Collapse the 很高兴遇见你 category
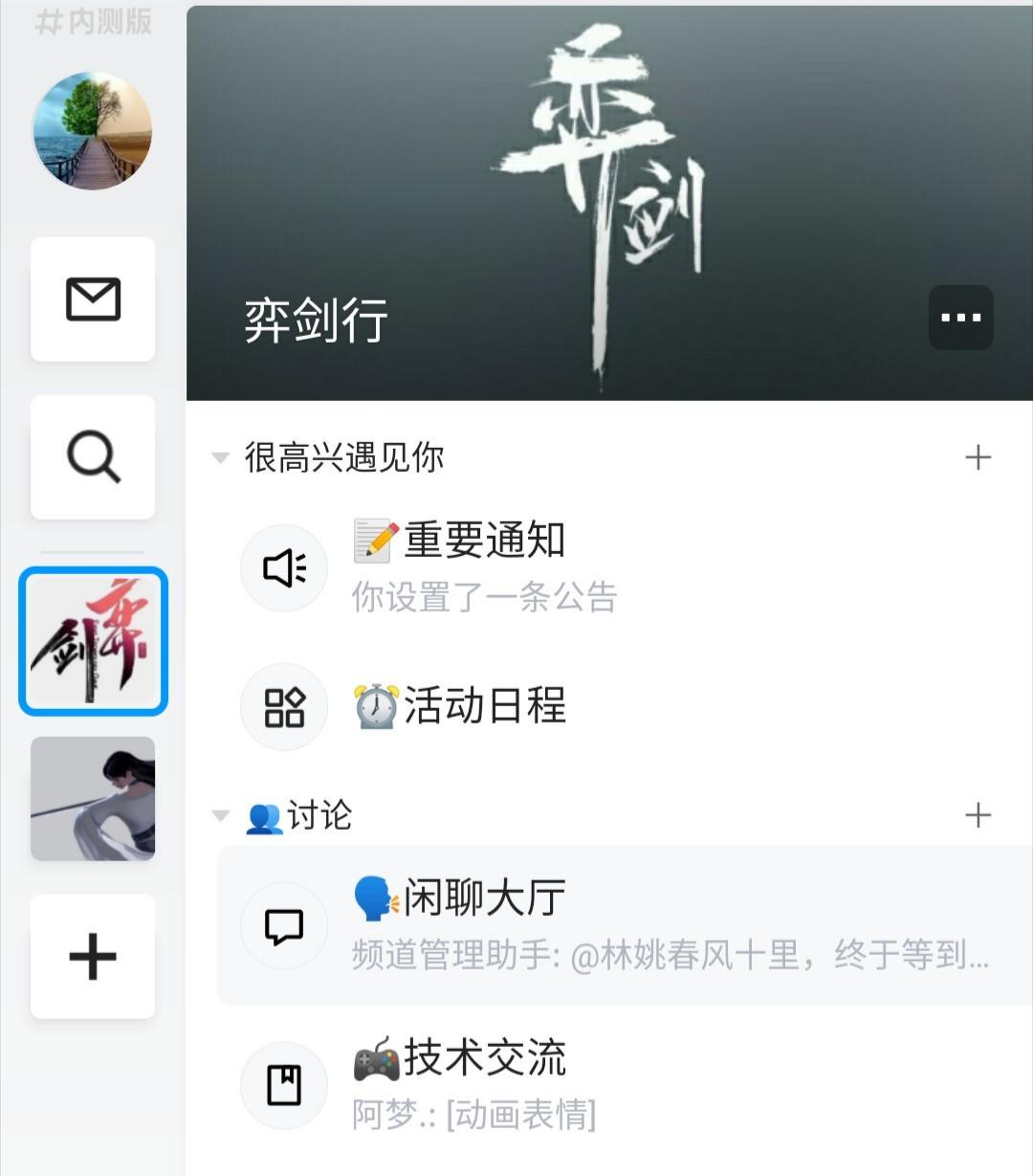The width and height of the screenshot is (1033, 1176). (x=221, y=457)
